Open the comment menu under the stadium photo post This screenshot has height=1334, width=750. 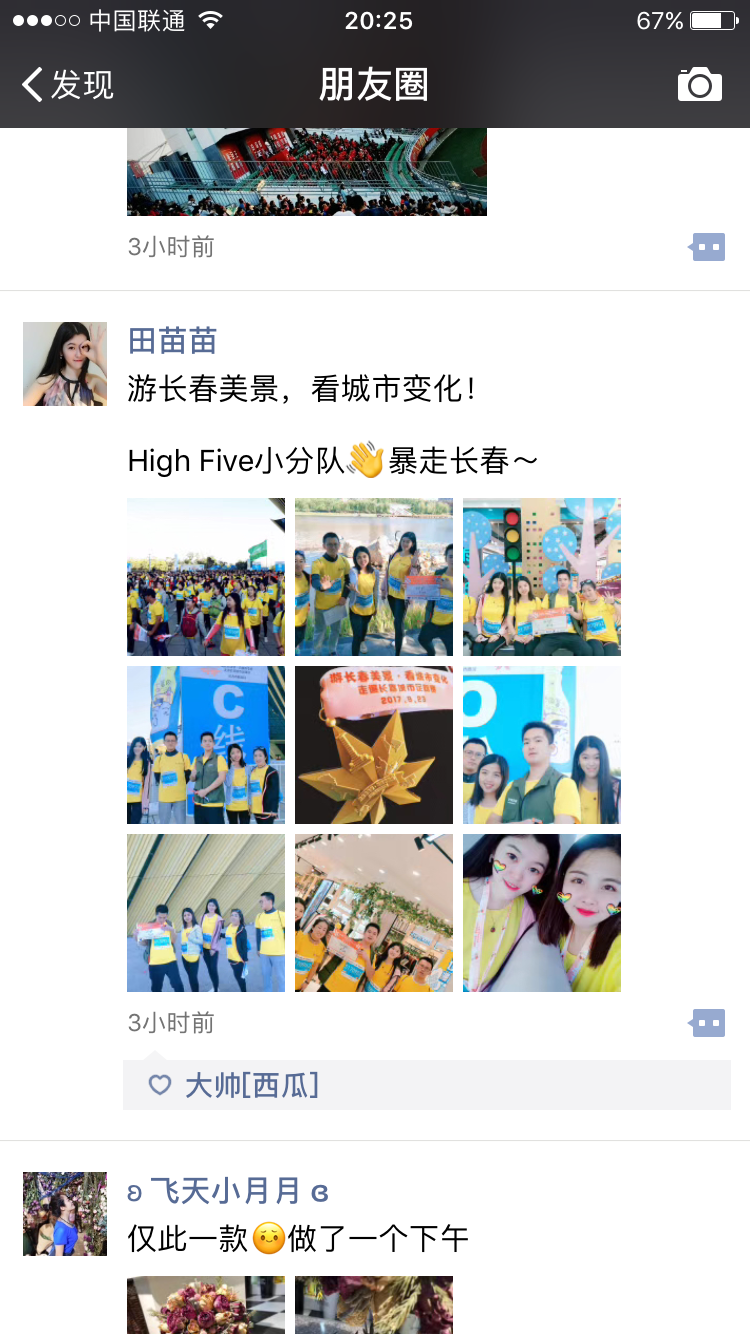coord(708,247)
